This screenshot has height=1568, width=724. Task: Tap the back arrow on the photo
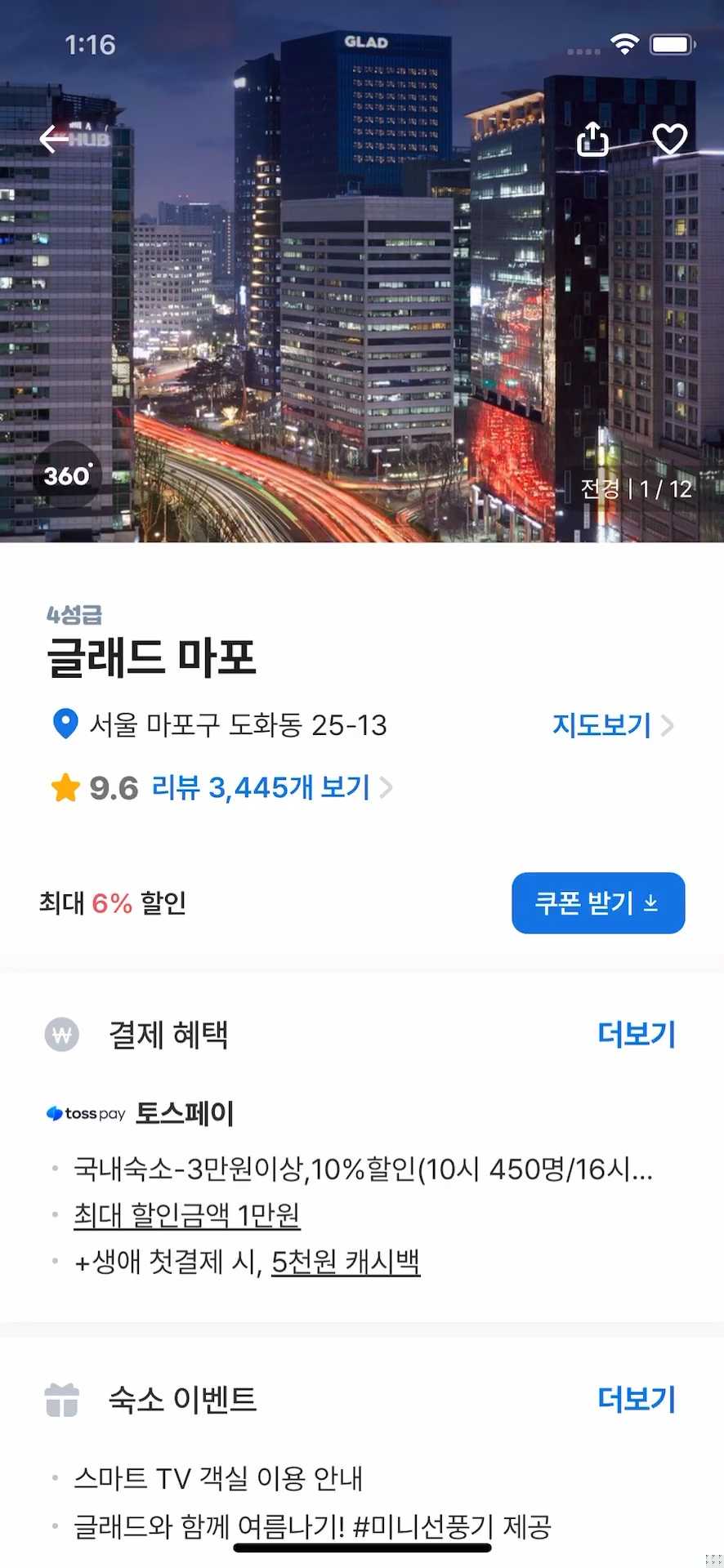[x=54, y=139]
